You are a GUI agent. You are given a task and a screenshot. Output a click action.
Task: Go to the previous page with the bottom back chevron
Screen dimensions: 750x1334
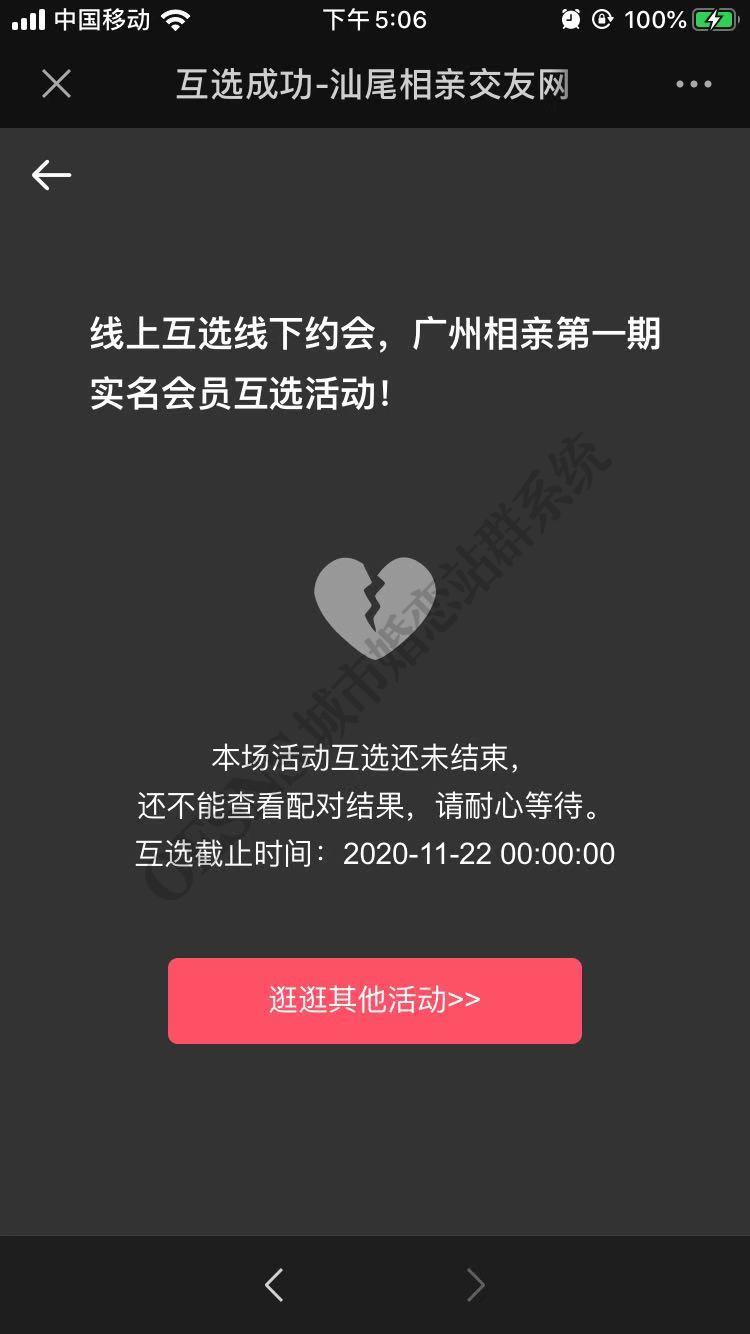point(274,1284)
